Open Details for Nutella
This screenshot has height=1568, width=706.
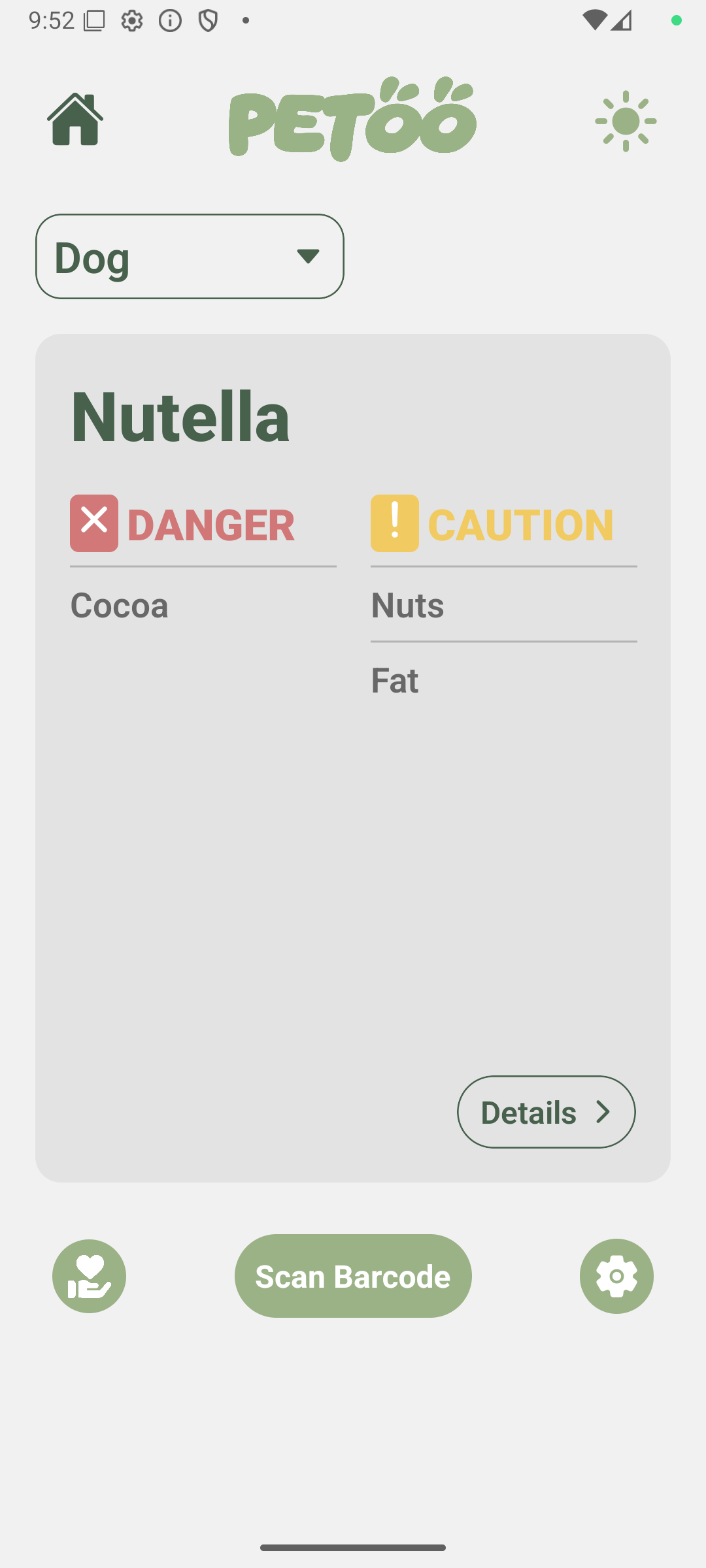[x=546, y=1111]
